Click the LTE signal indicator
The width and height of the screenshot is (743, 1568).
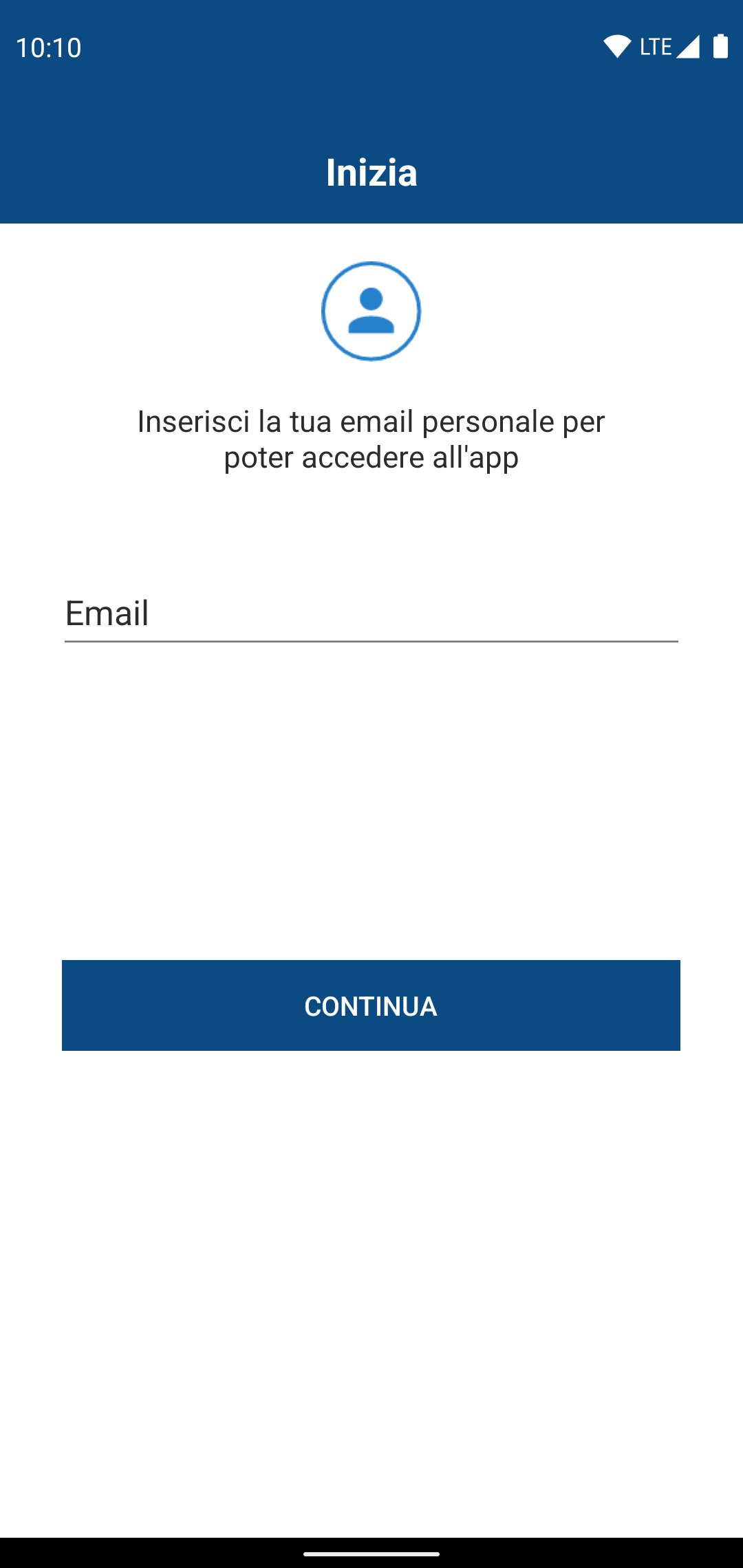click(x=655, y=47)
